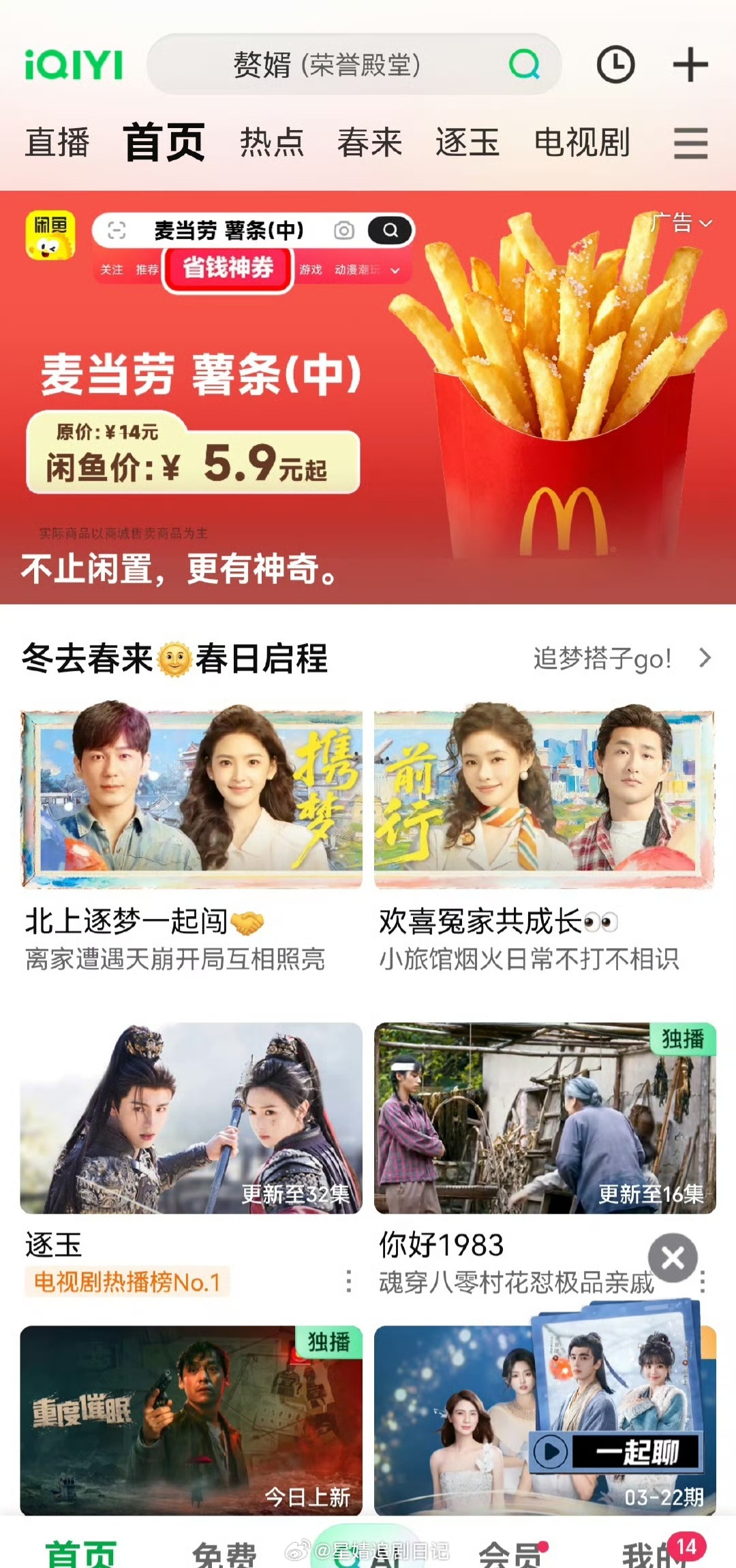Image resolution: width=736 pixels, height=1568 pixels.
Task: Tap the red 省钱神券 highlighted tab
Action: coord(227,269)
